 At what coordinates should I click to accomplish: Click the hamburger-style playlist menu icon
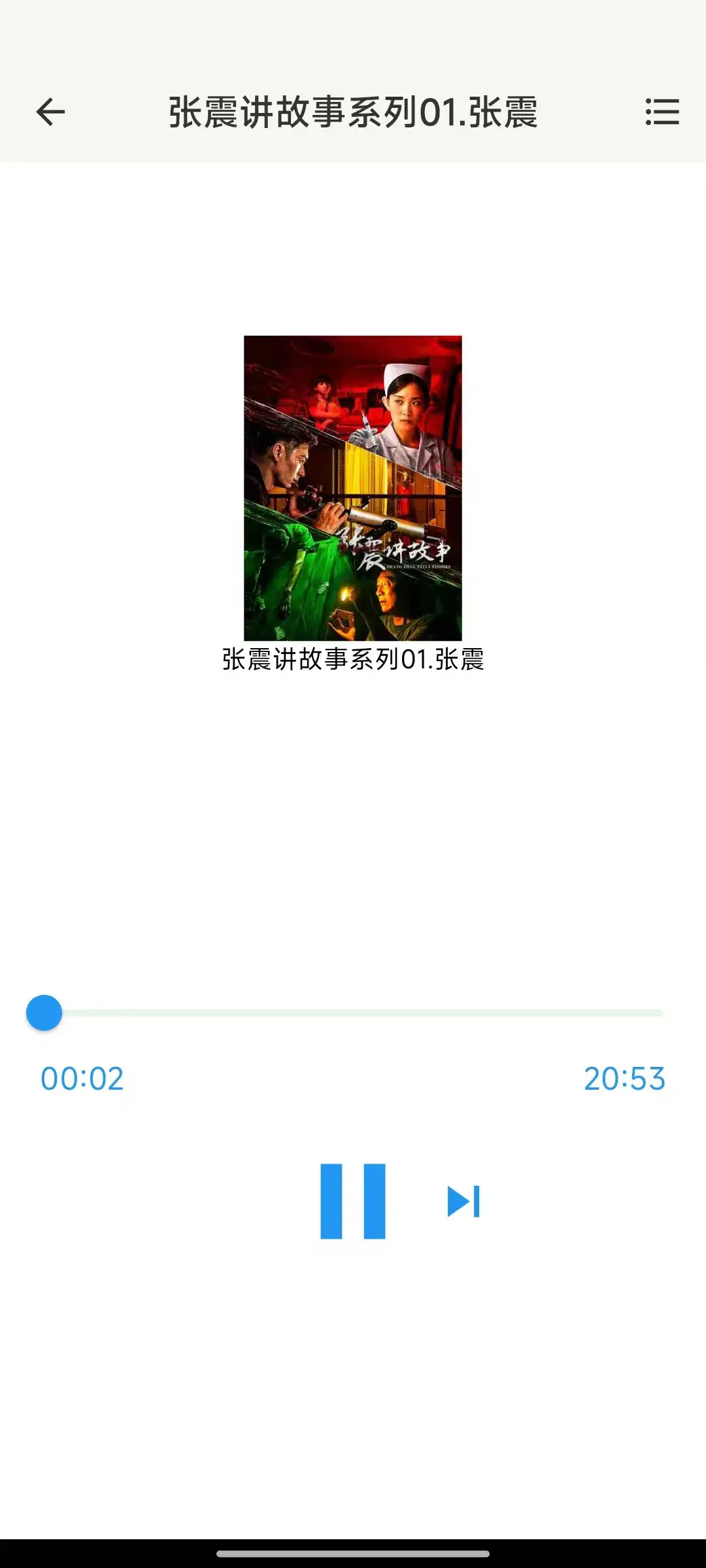pos(662,112)
